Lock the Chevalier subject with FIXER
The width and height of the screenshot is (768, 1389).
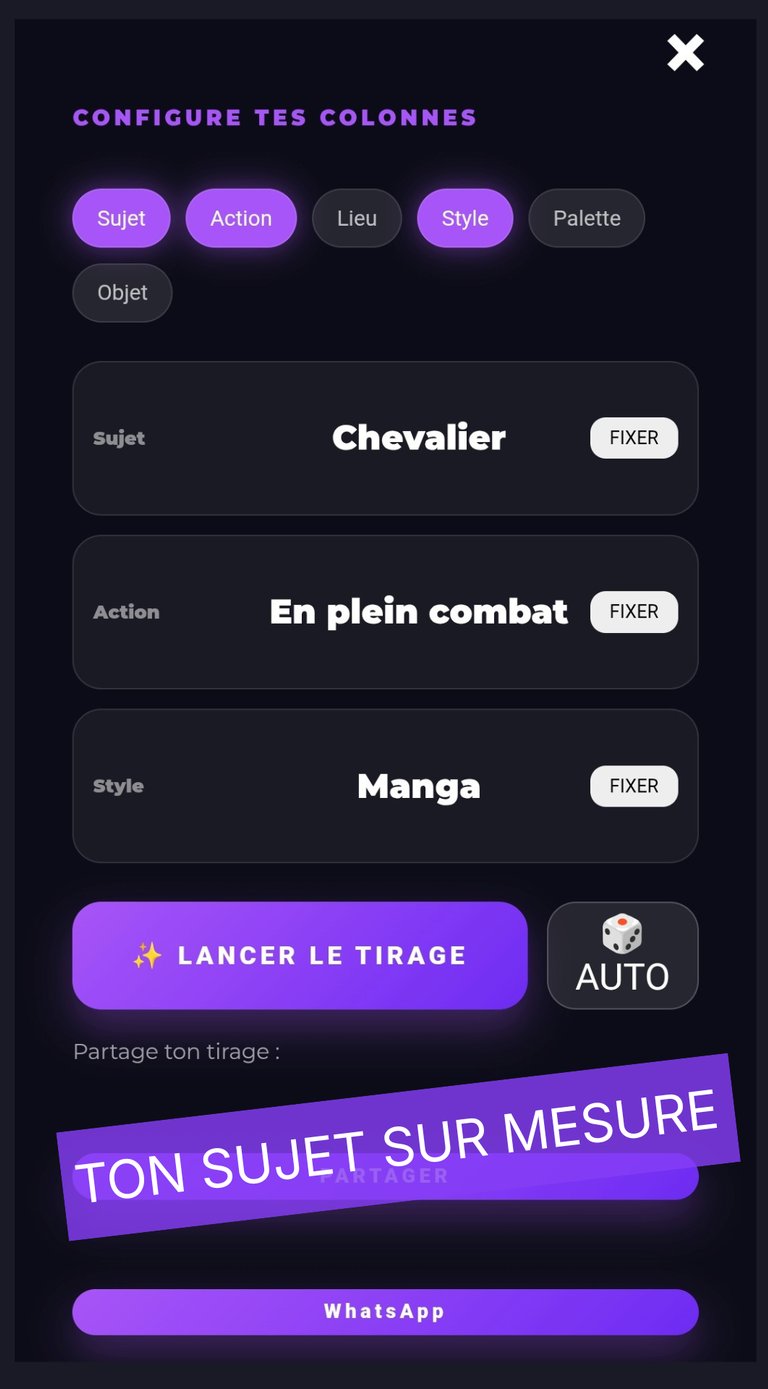pyautogui.click(x=634, y=438)
